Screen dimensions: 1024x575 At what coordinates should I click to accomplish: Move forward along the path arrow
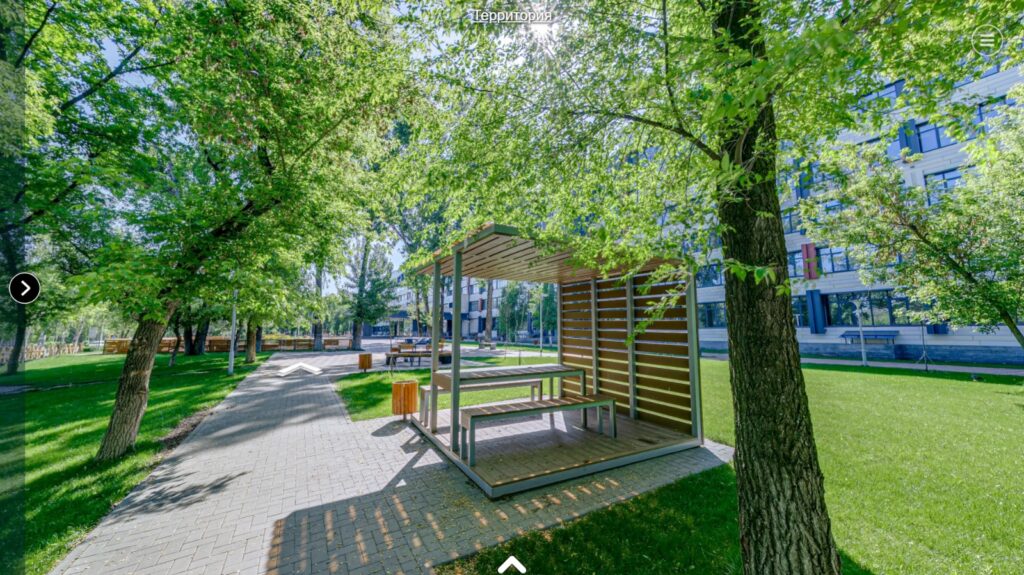pyautogui.click(x=300, y=369)
